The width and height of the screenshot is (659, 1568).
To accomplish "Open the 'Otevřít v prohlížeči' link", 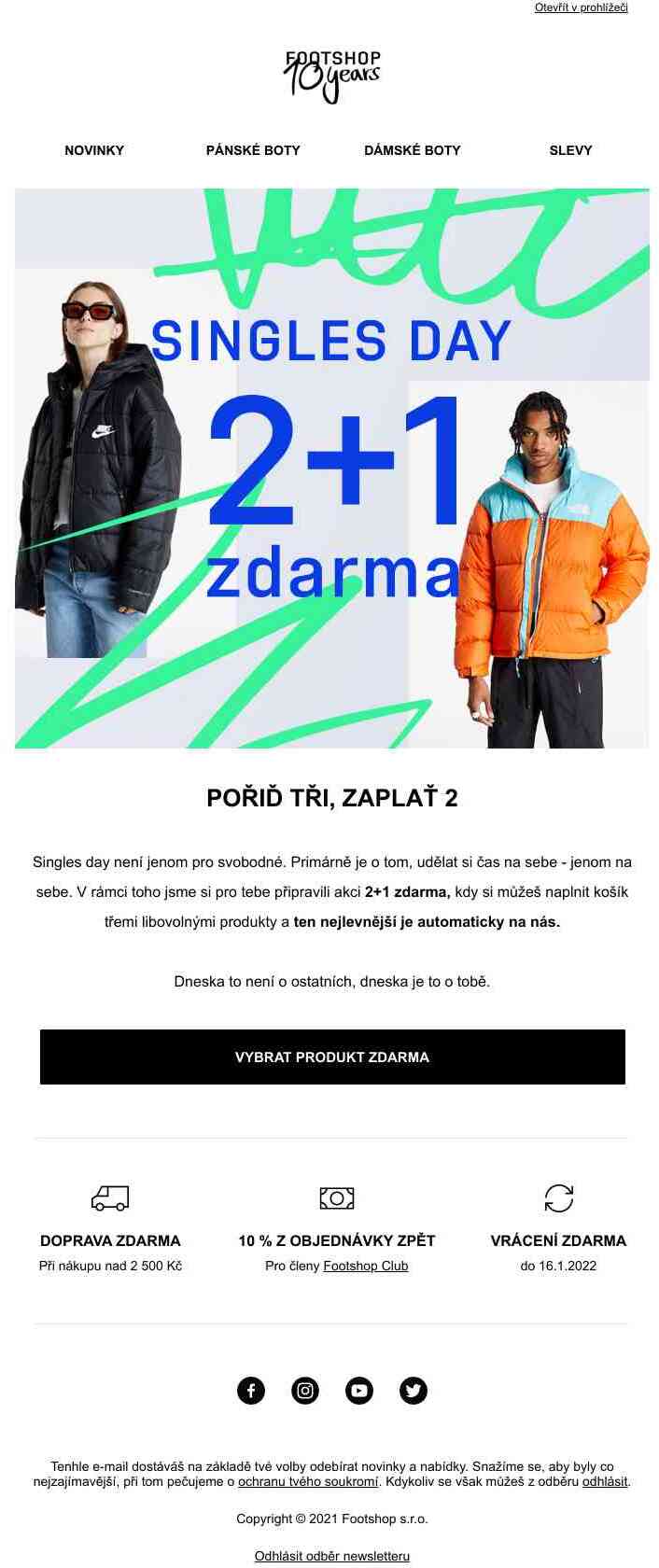I will point(581,7).
